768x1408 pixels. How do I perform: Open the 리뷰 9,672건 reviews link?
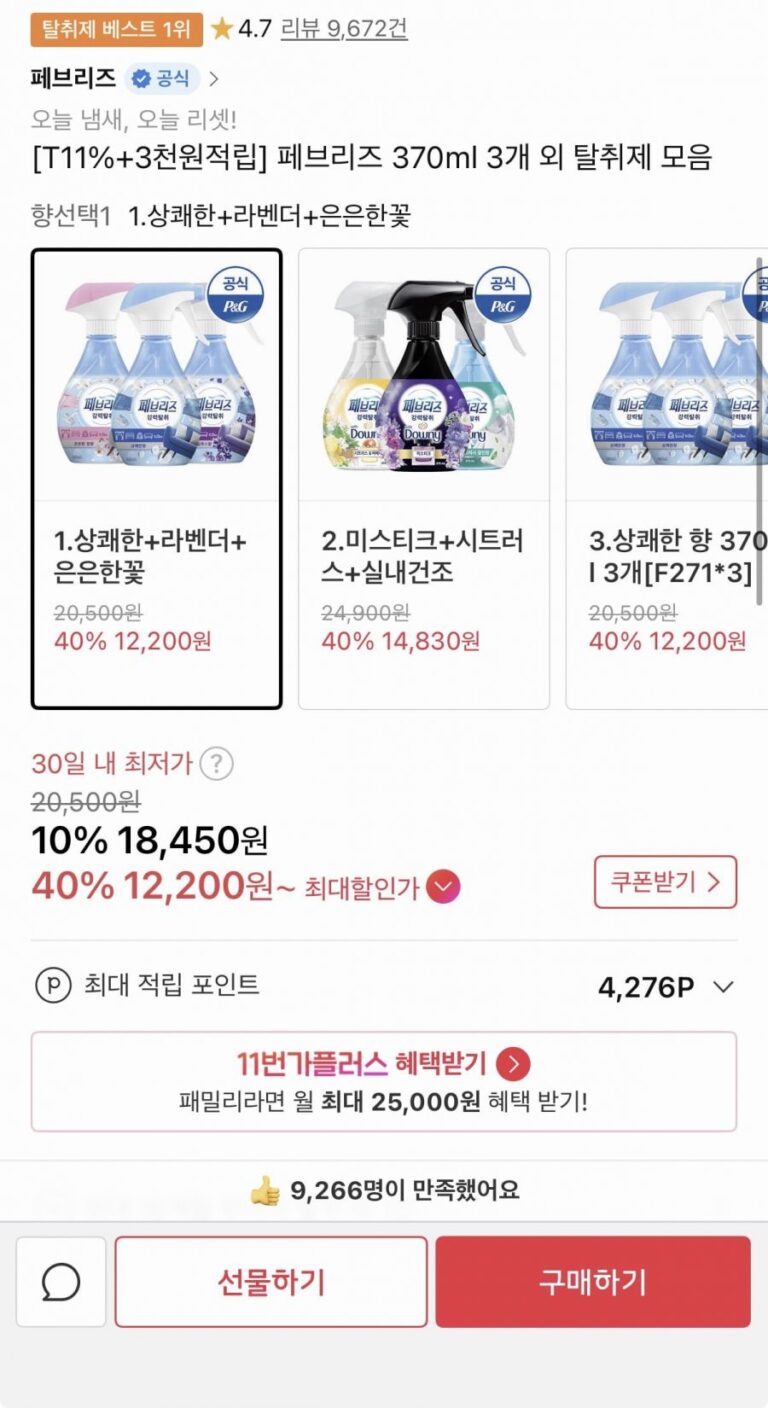(343, 28)
